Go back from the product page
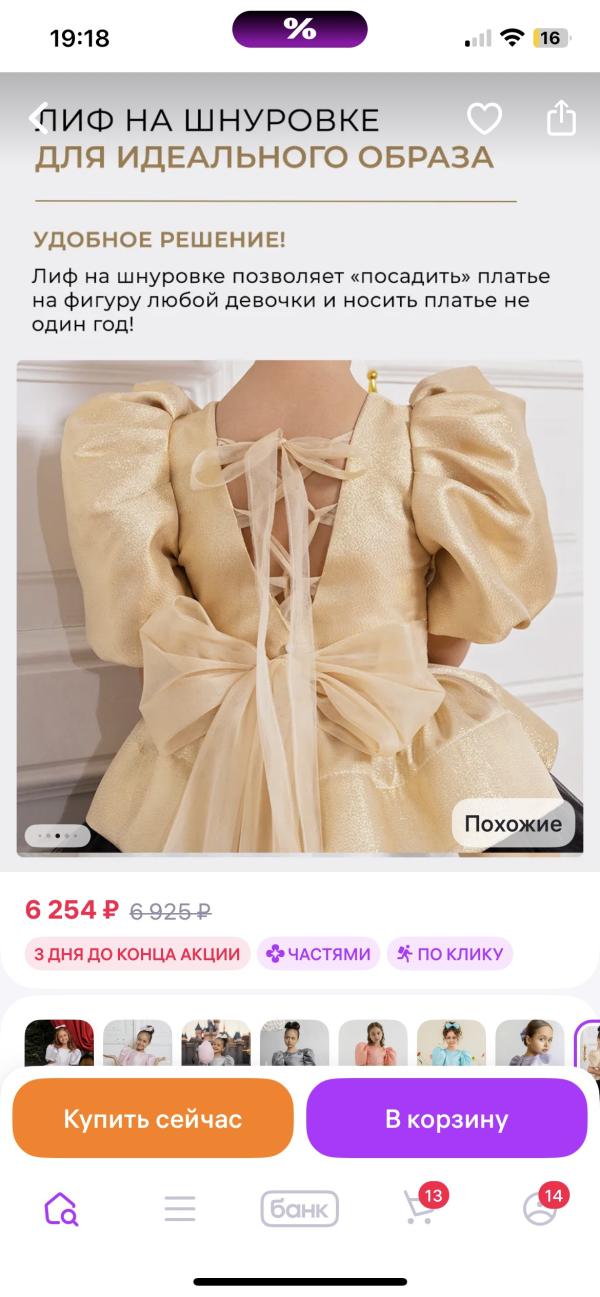This screenshot has height=1297, width=600. 38,119
